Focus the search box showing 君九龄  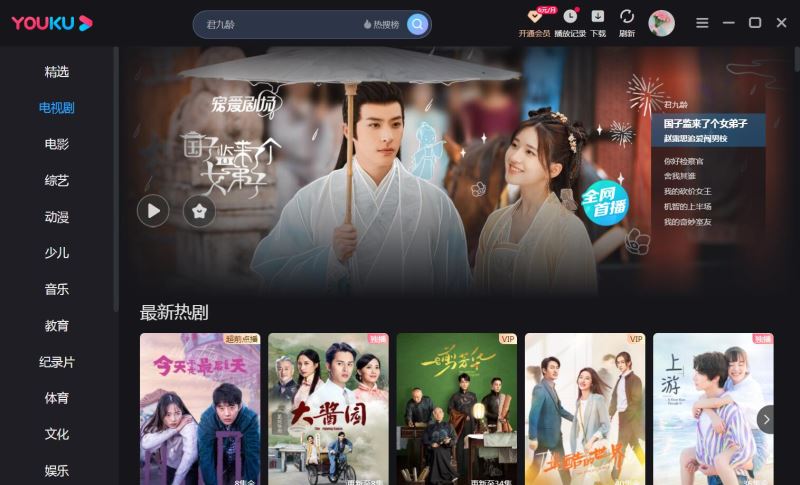tap(270, 24)
